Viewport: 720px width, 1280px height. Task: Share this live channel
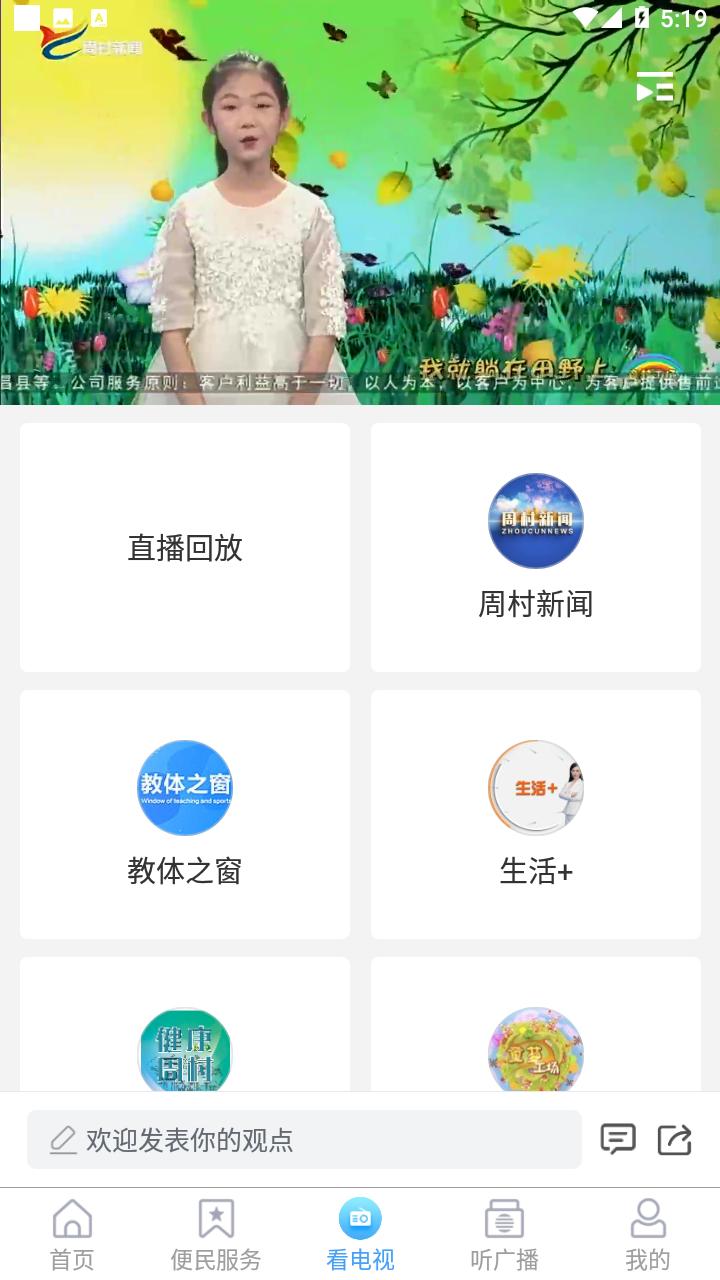click(x=675, y=1139)
